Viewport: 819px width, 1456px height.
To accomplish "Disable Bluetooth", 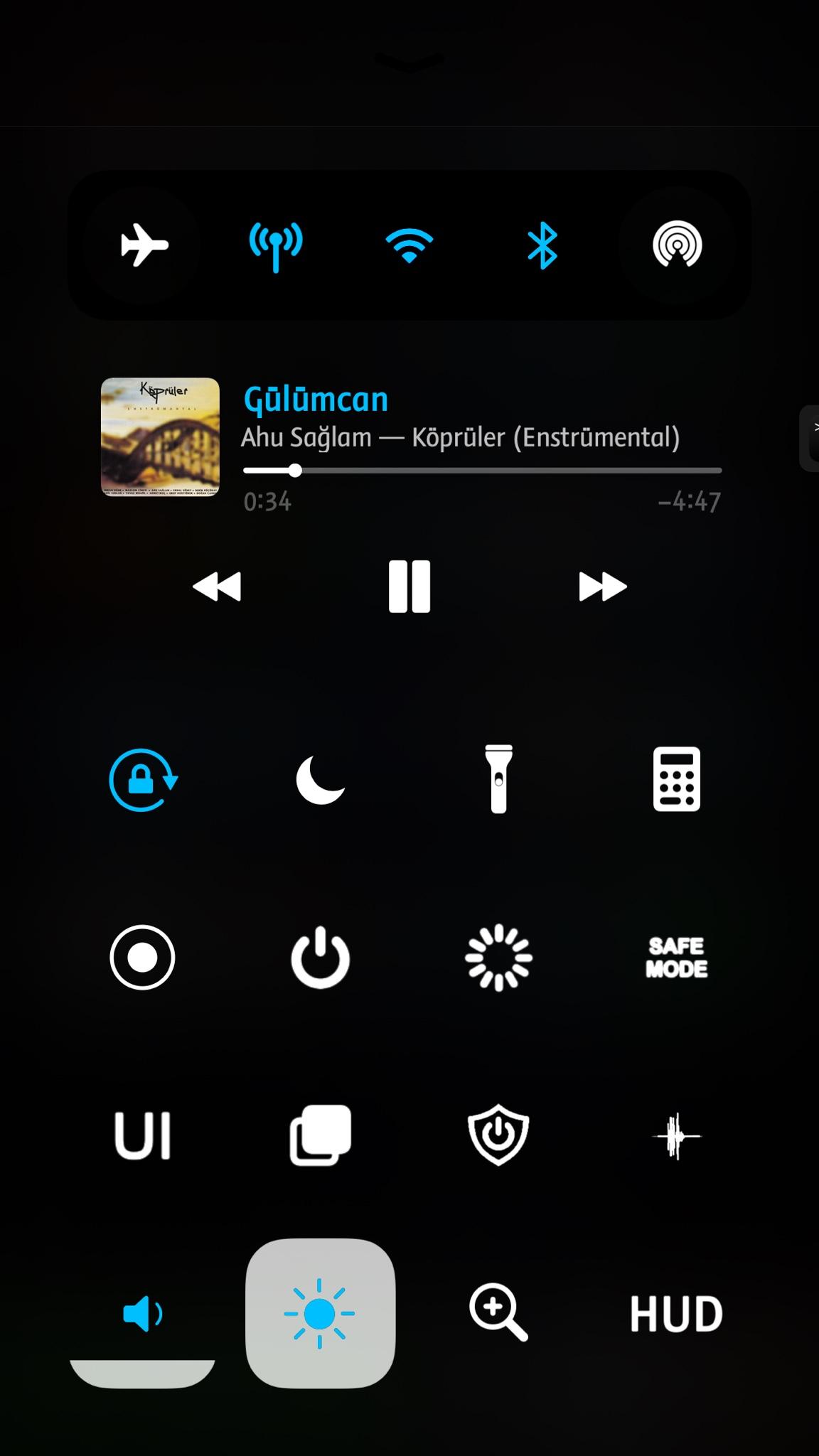I will pos(542,245).
